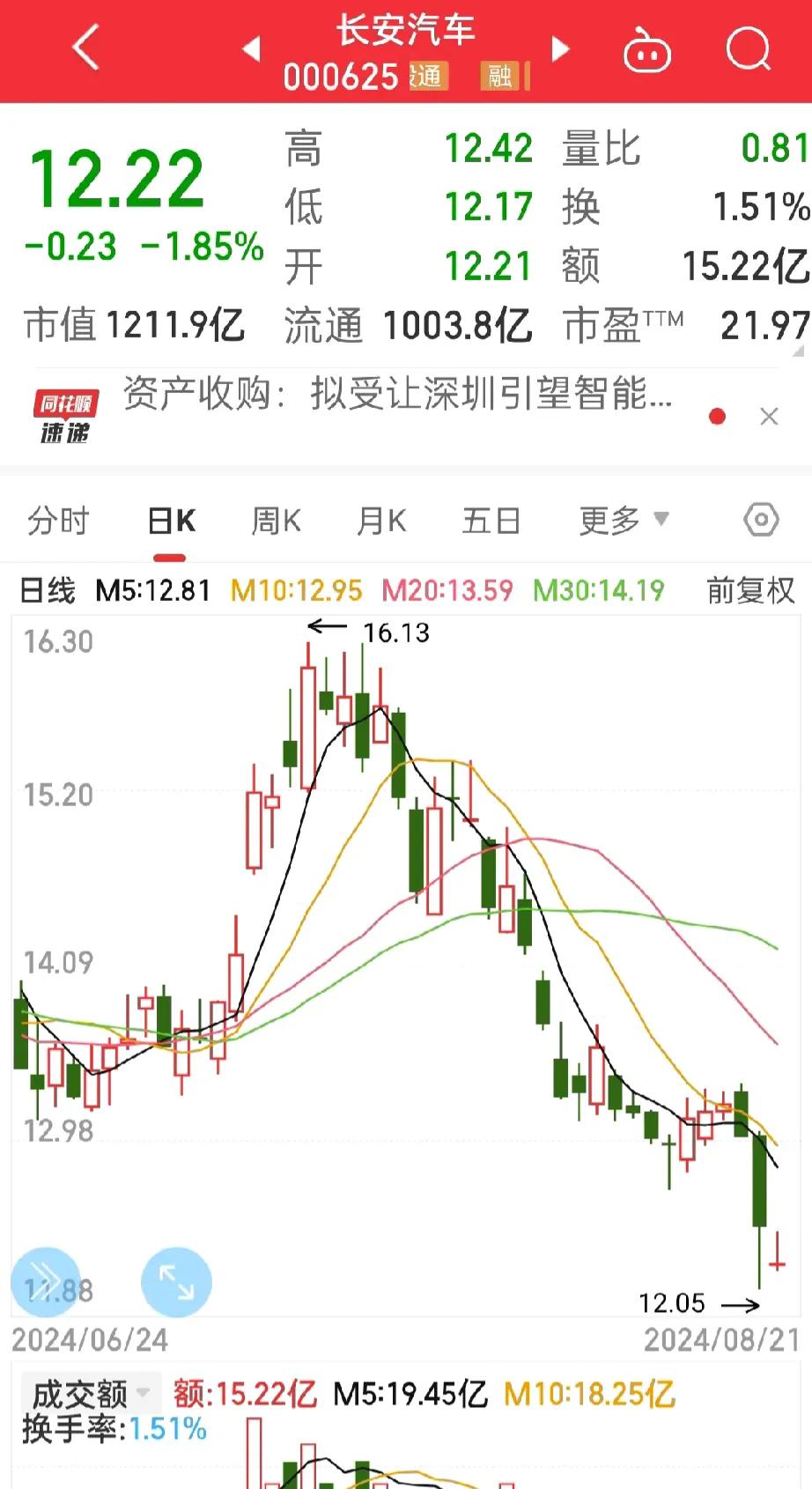Screen dimensions: 812x1489
Task: Switch to the 周K chart
Action: 276,521
